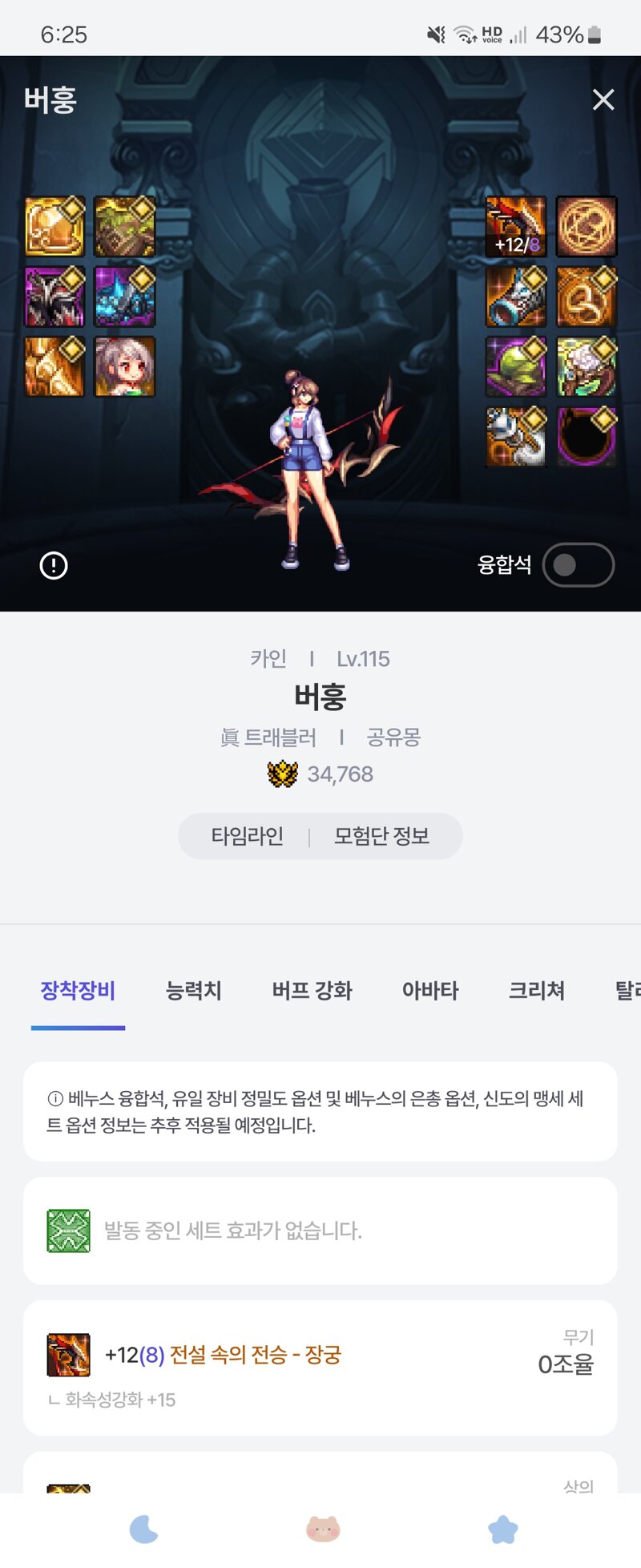Open the info exclamation icon
Image resolution: width=641 pixels, height=1568 pixels.
pyautogui.click(x=54, y=566)
